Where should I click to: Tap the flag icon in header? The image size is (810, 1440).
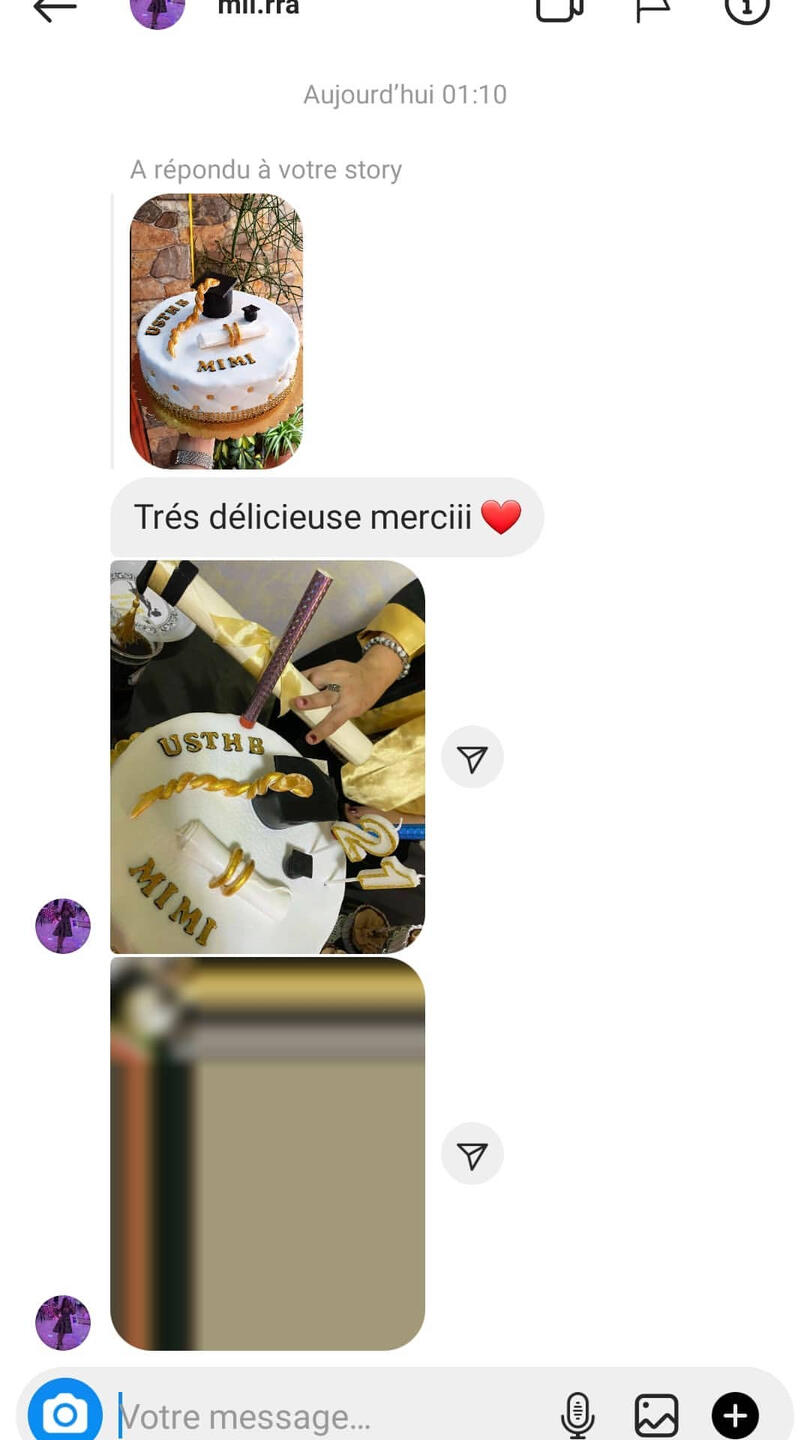(x=652, y=9)
